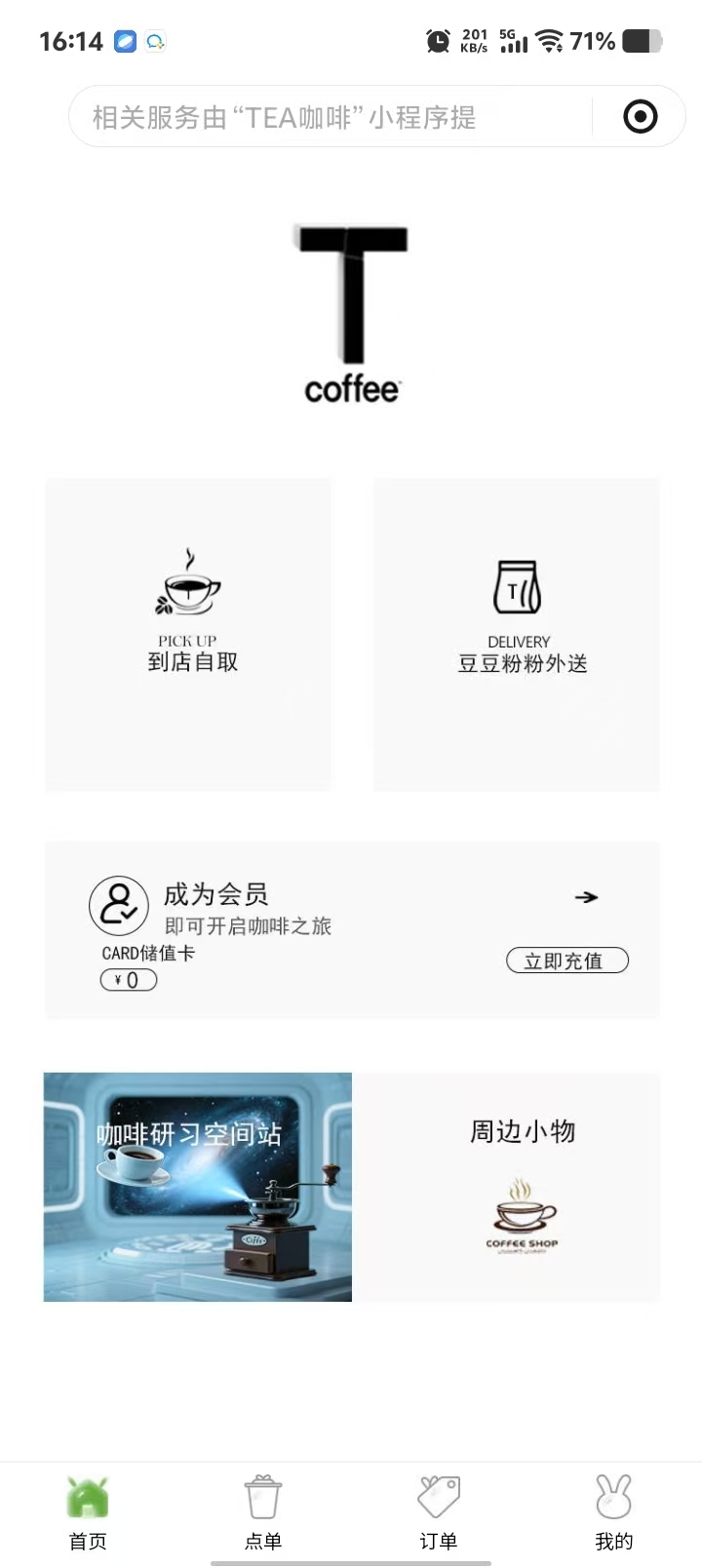Open 豆豆粉粉外送 delivery option
The image size is (702, 1568).
(517, 634)
